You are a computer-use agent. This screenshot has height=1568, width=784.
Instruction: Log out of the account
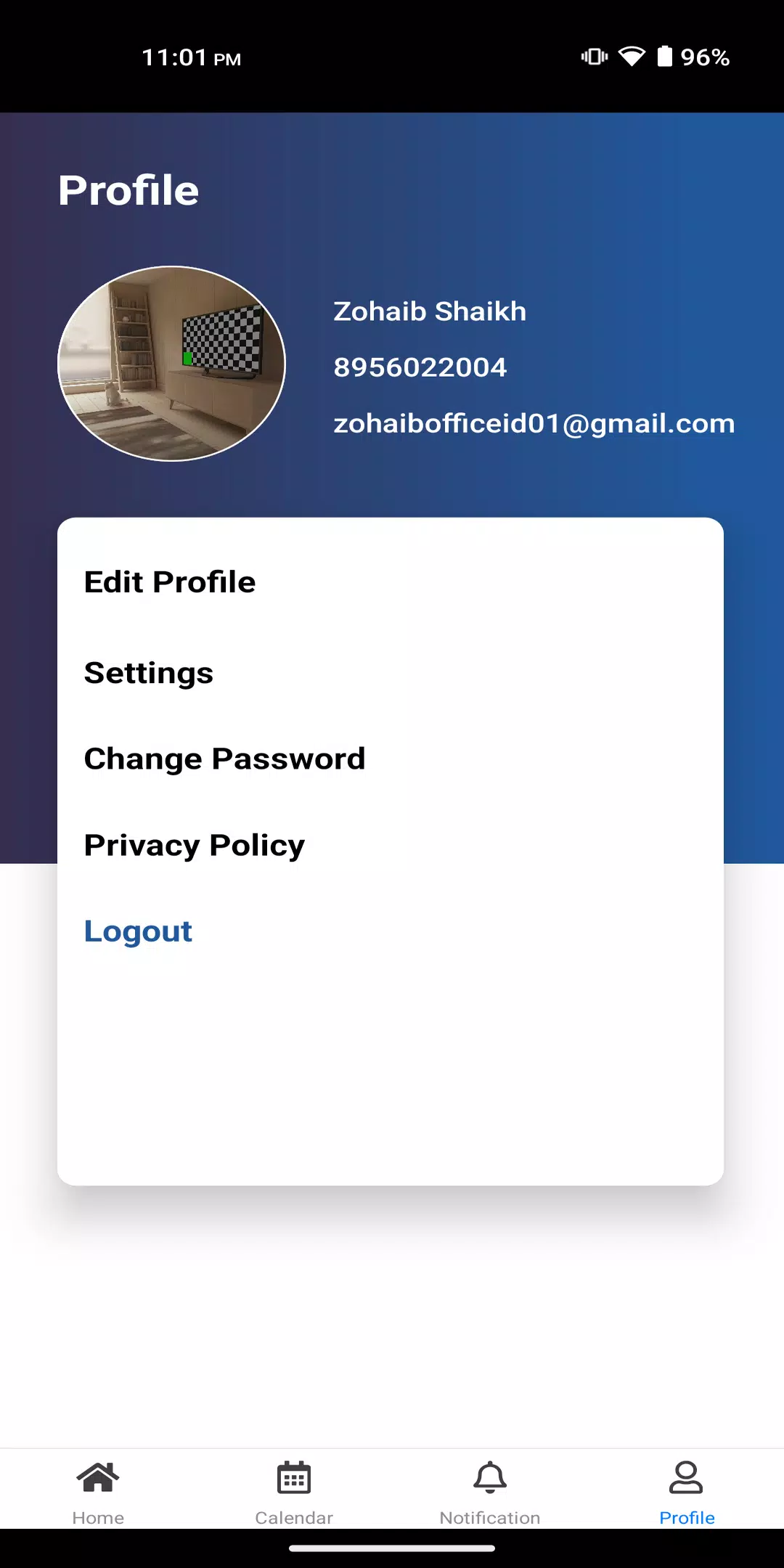(138, 931)
